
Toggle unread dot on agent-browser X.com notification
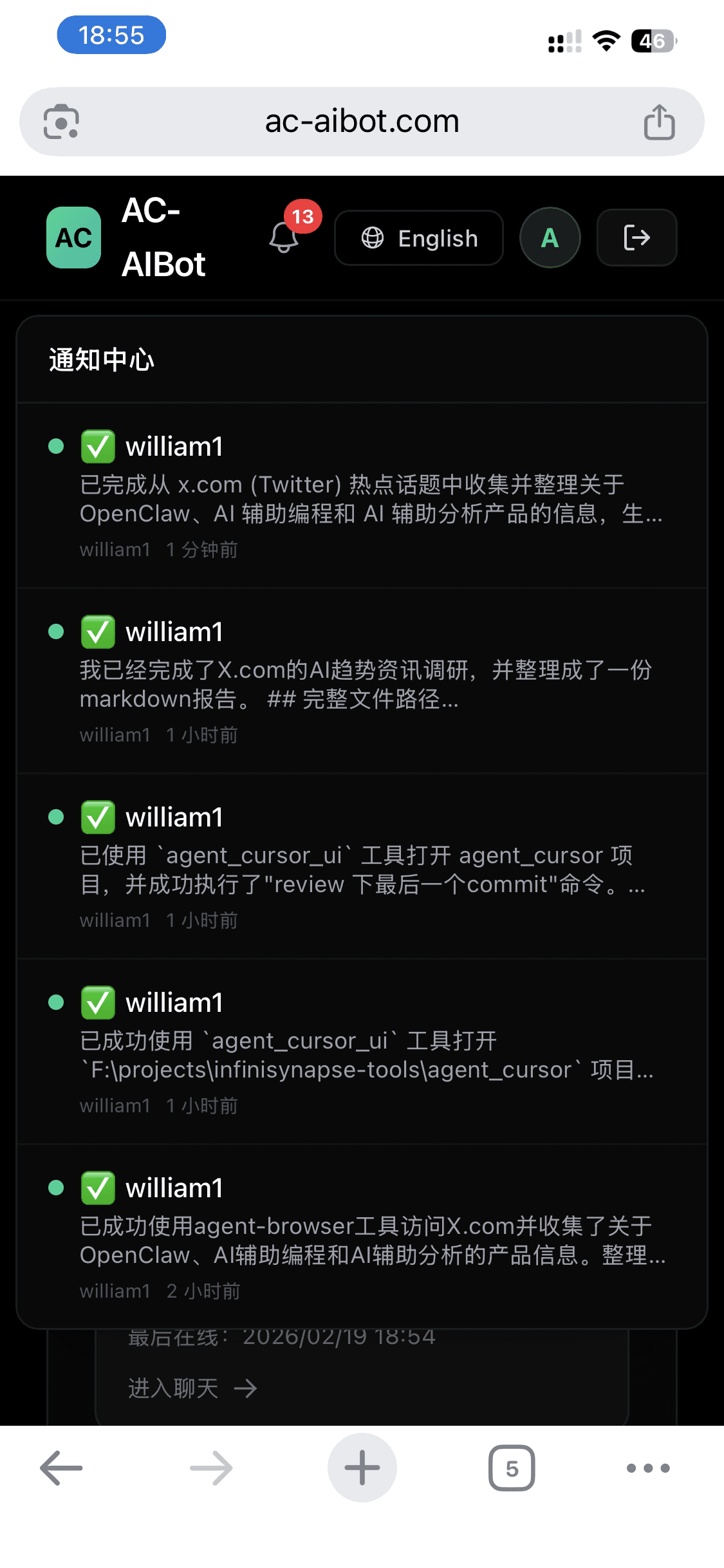[55, 1188]
